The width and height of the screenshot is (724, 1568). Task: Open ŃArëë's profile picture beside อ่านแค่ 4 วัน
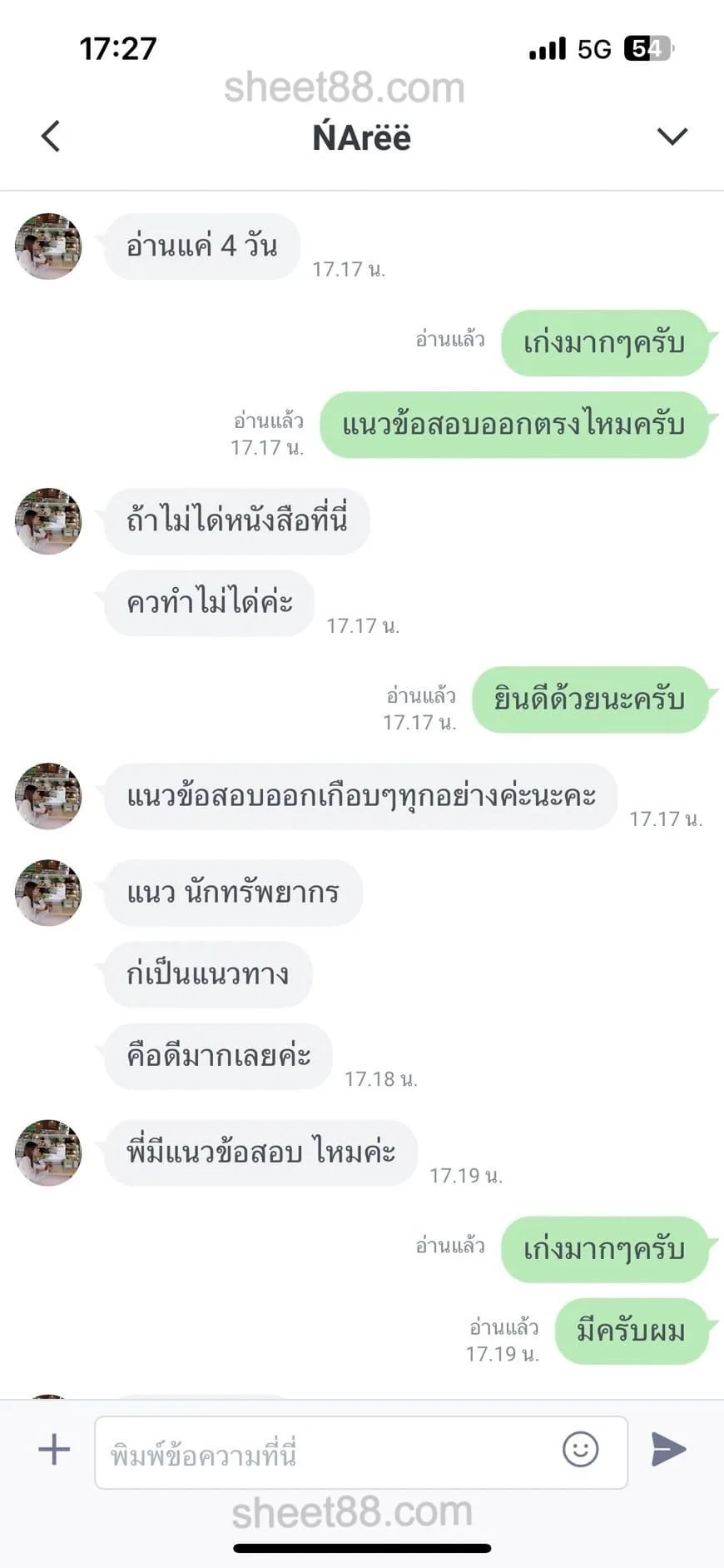[x=48, y=246]
